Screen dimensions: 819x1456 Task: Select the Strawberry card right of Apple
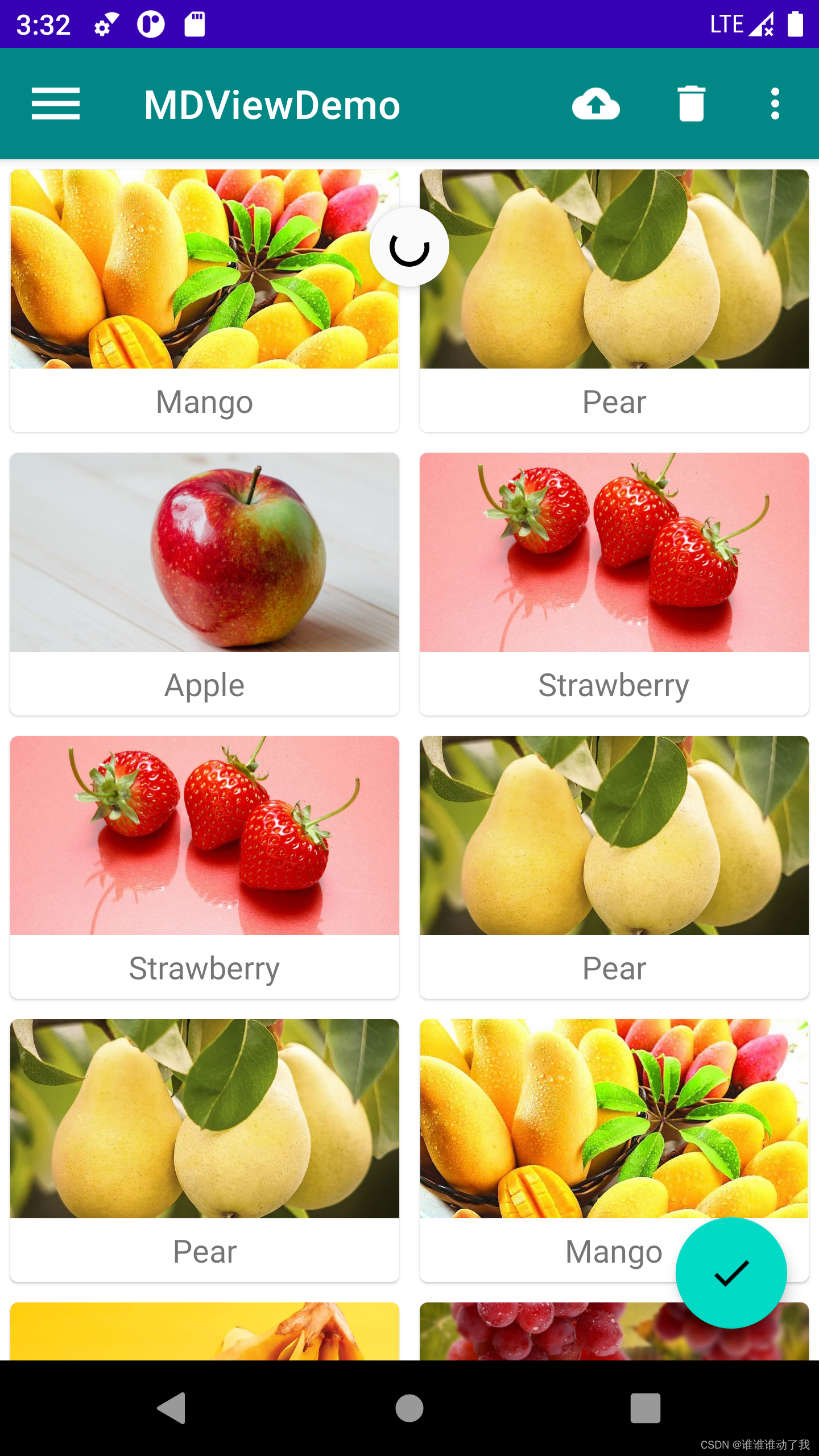click(x=614, y=584)
